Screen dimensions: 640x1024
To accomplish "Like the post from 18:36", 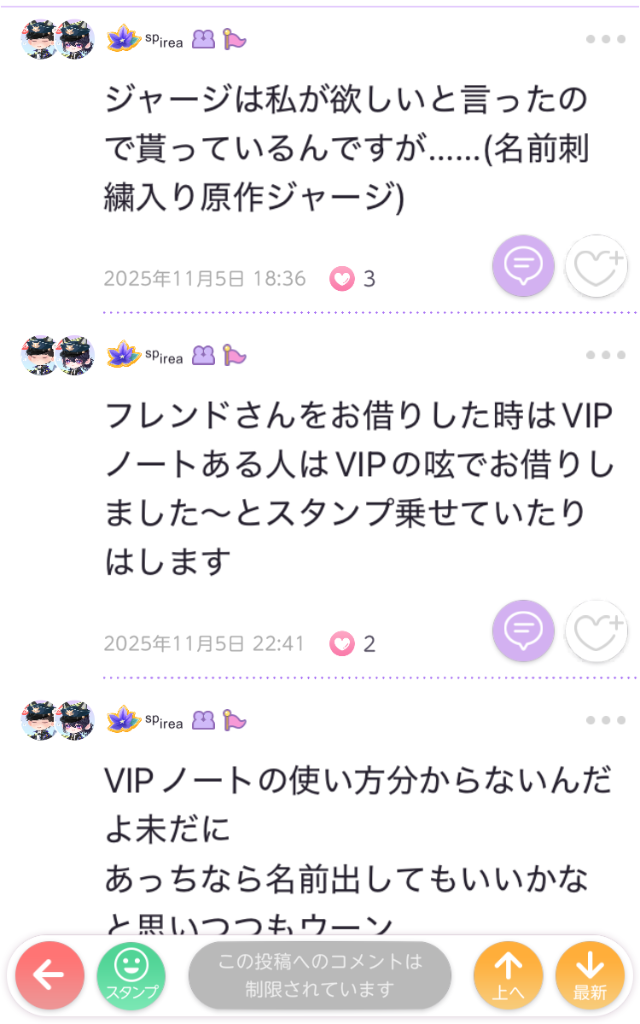I will 596,266.
